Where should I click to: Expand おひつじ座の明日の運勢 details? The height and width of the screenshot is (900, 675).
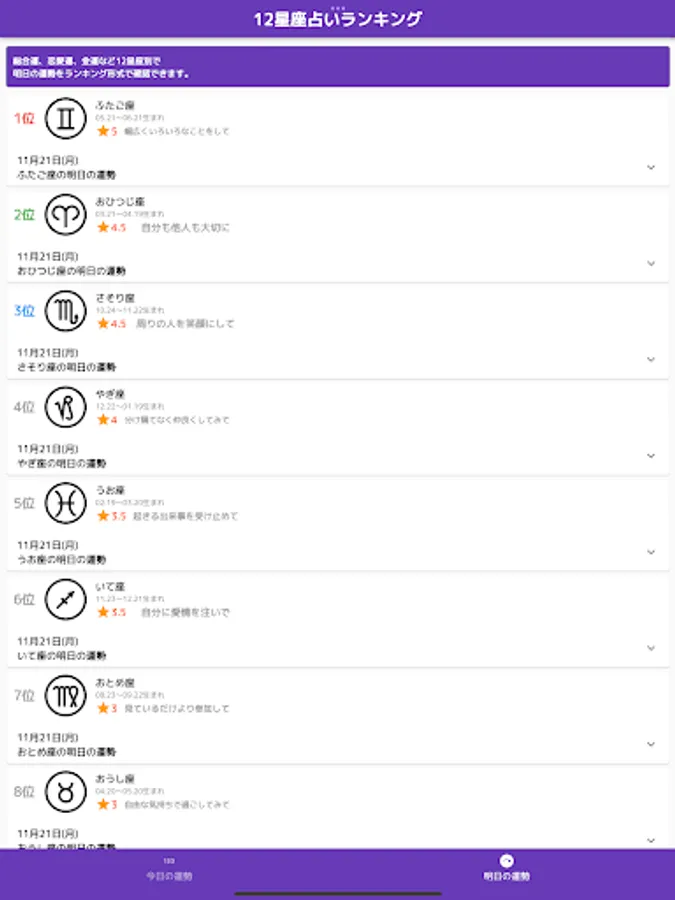click(x=651, y=263)
